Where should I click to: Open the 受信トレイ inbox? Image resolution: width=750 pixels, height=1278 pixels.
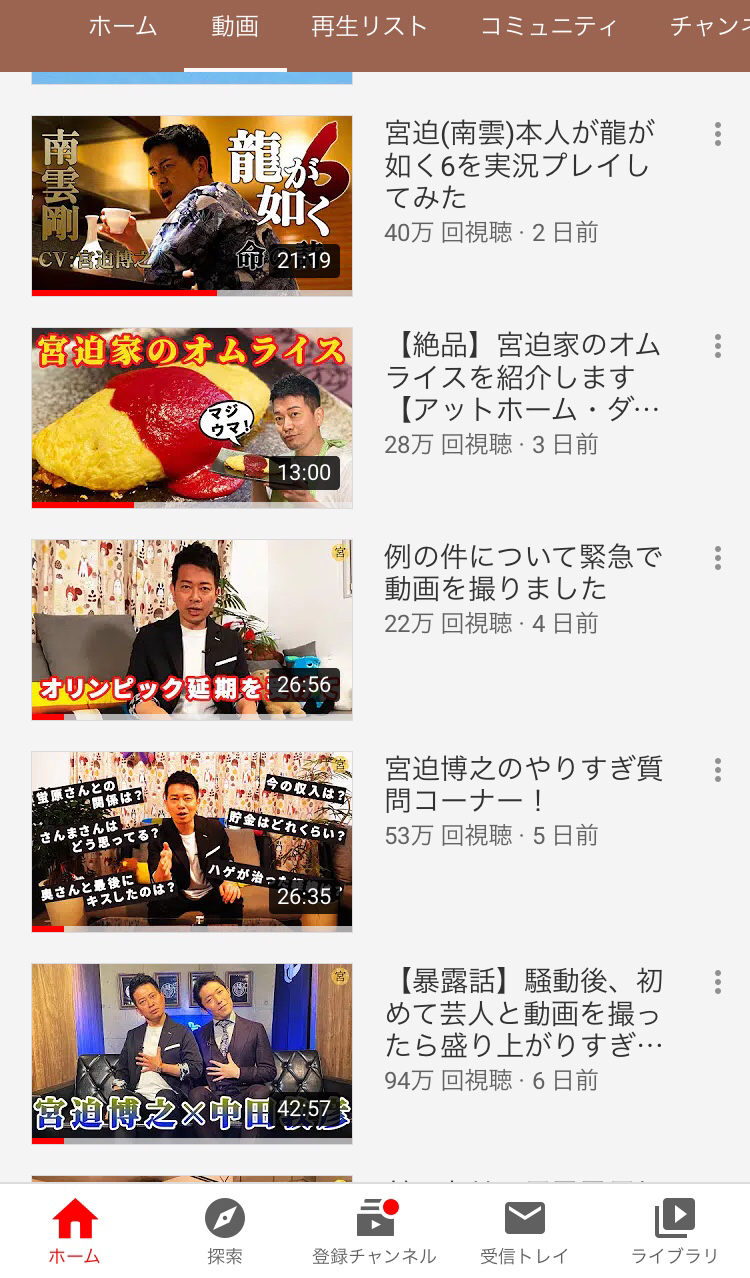[x=524, y=1232]
